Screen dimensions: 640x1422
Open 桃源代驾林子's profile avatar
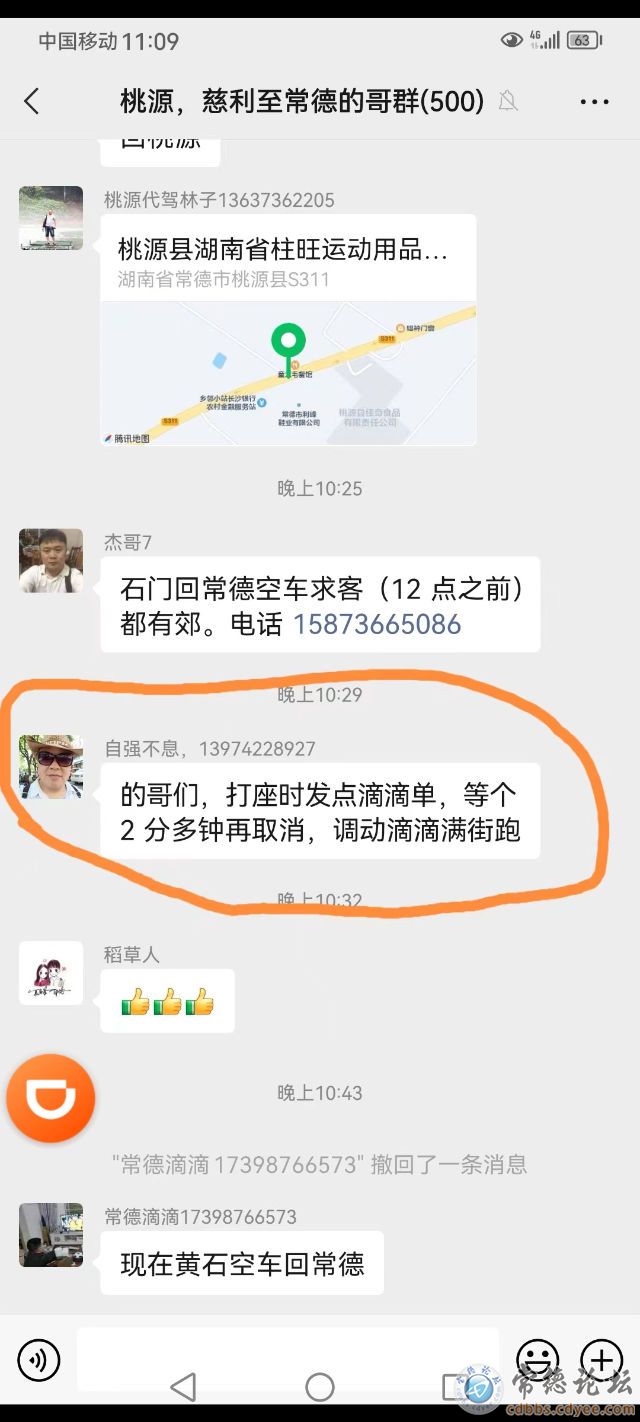point(51,218)
